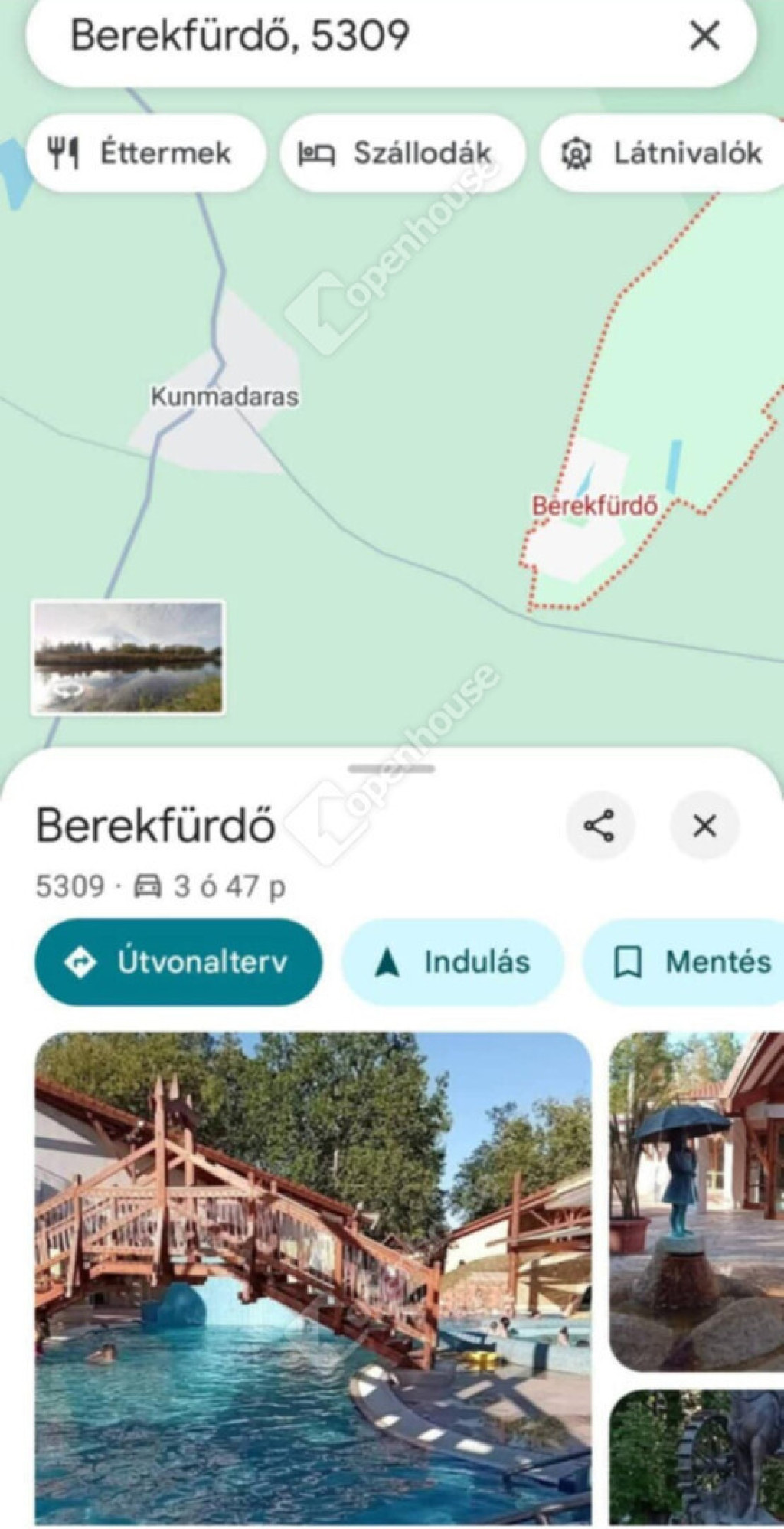Filter by Éttermek chip
Viewport: 784px width, 1529px height.
click(x=145, y=153)
